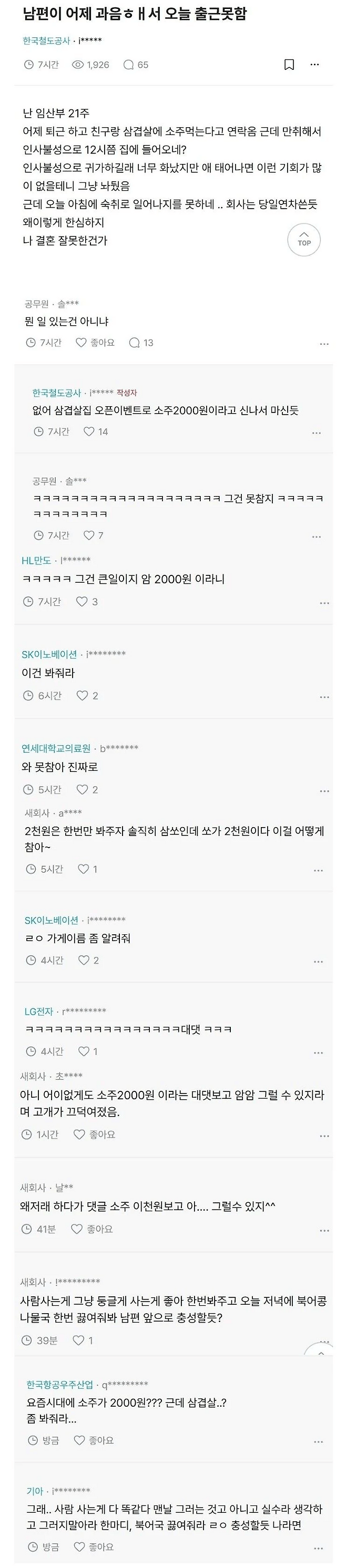
Task: Like the 북어콩나물국 advice comment
Action: (83, 1340)
